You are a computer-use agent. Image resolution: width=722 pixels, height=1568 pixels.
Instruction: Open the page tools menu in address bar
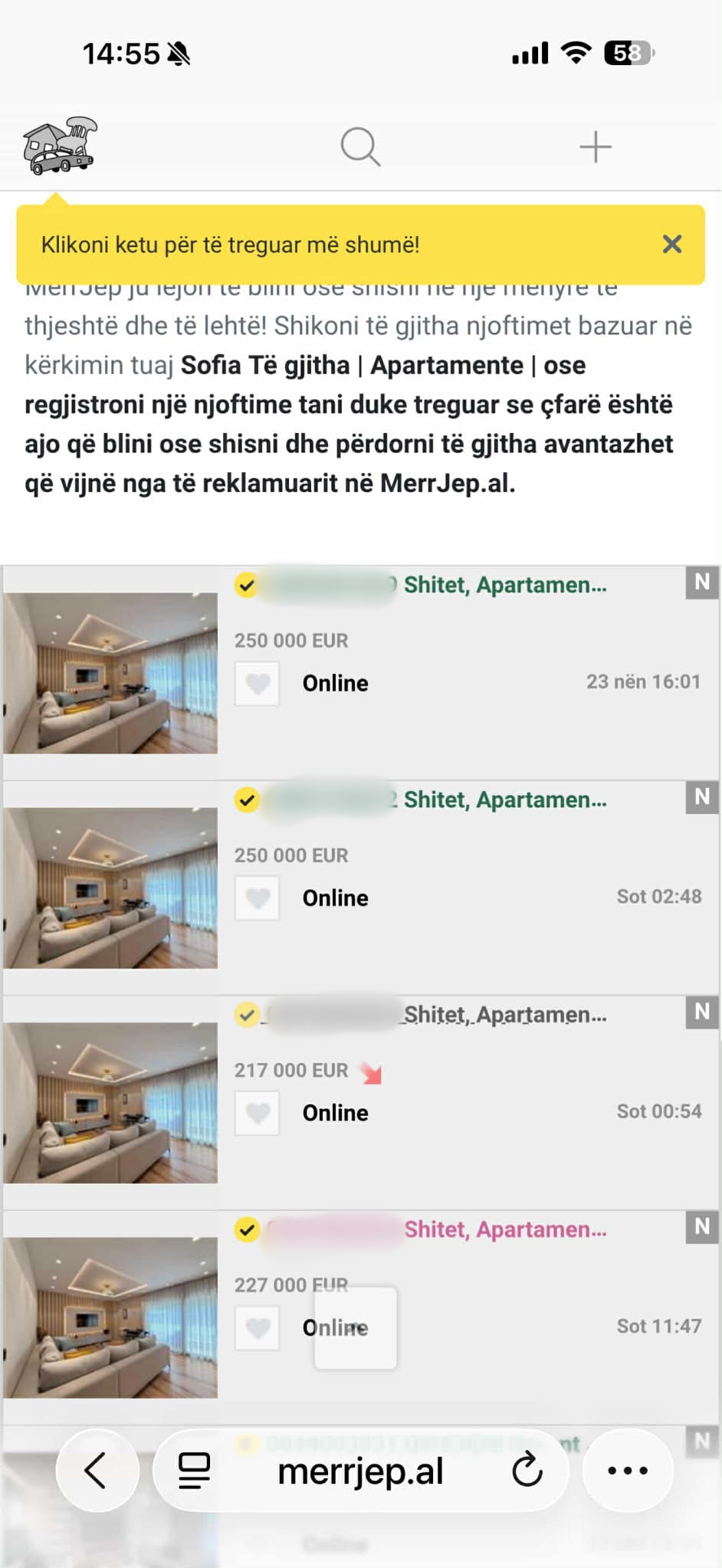[x=194, y=1471]
